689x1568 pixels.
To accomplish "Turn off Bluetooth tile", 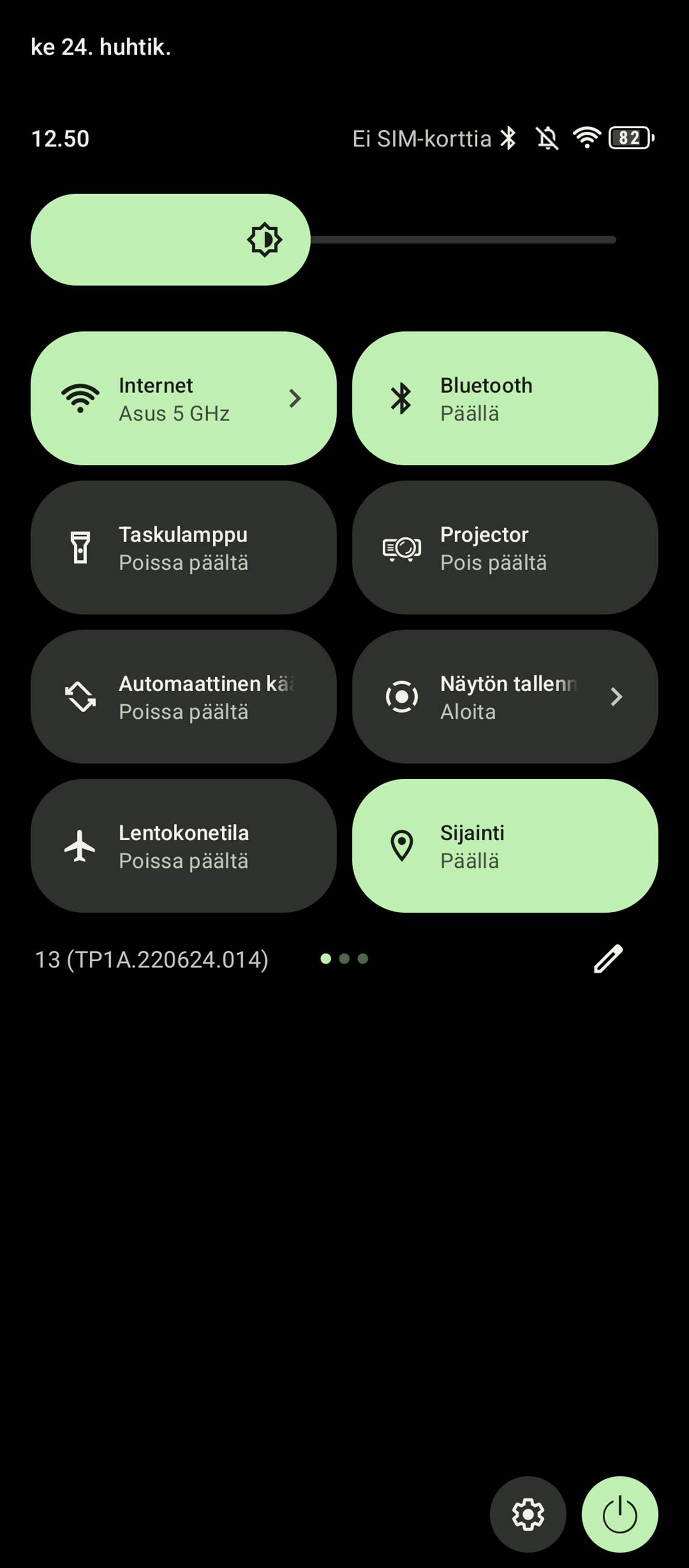I will 504,399.
